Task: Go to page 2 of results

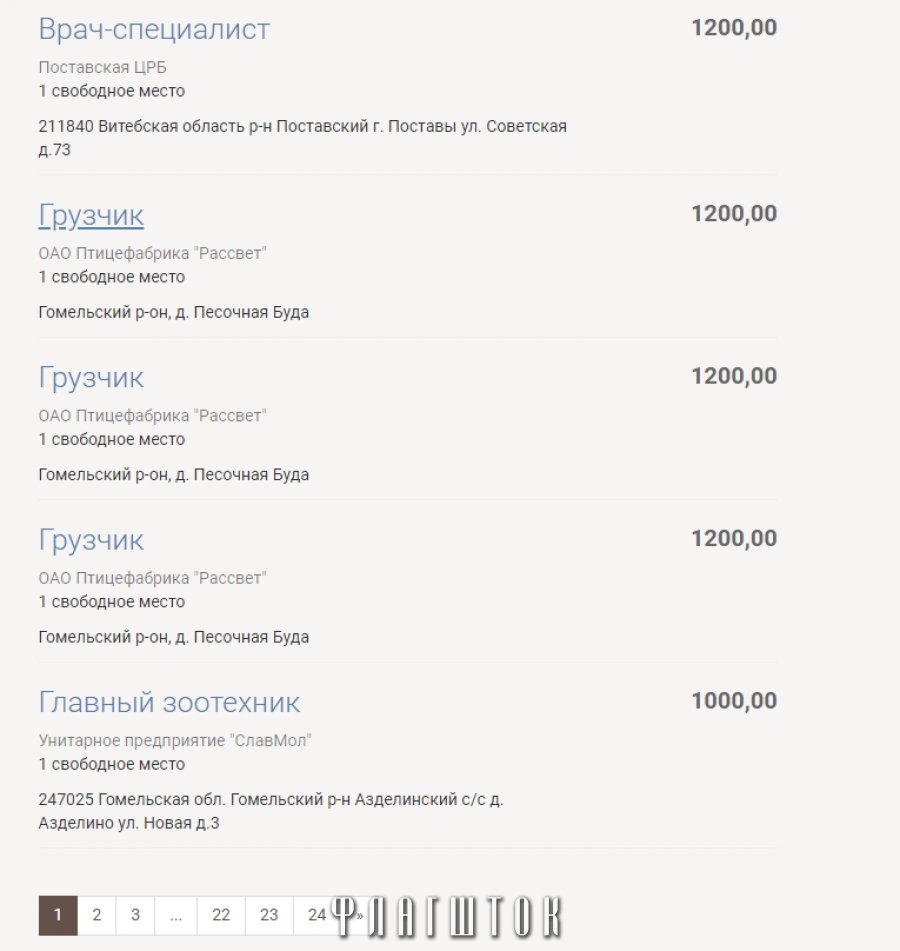Action: tap(97, 915)
